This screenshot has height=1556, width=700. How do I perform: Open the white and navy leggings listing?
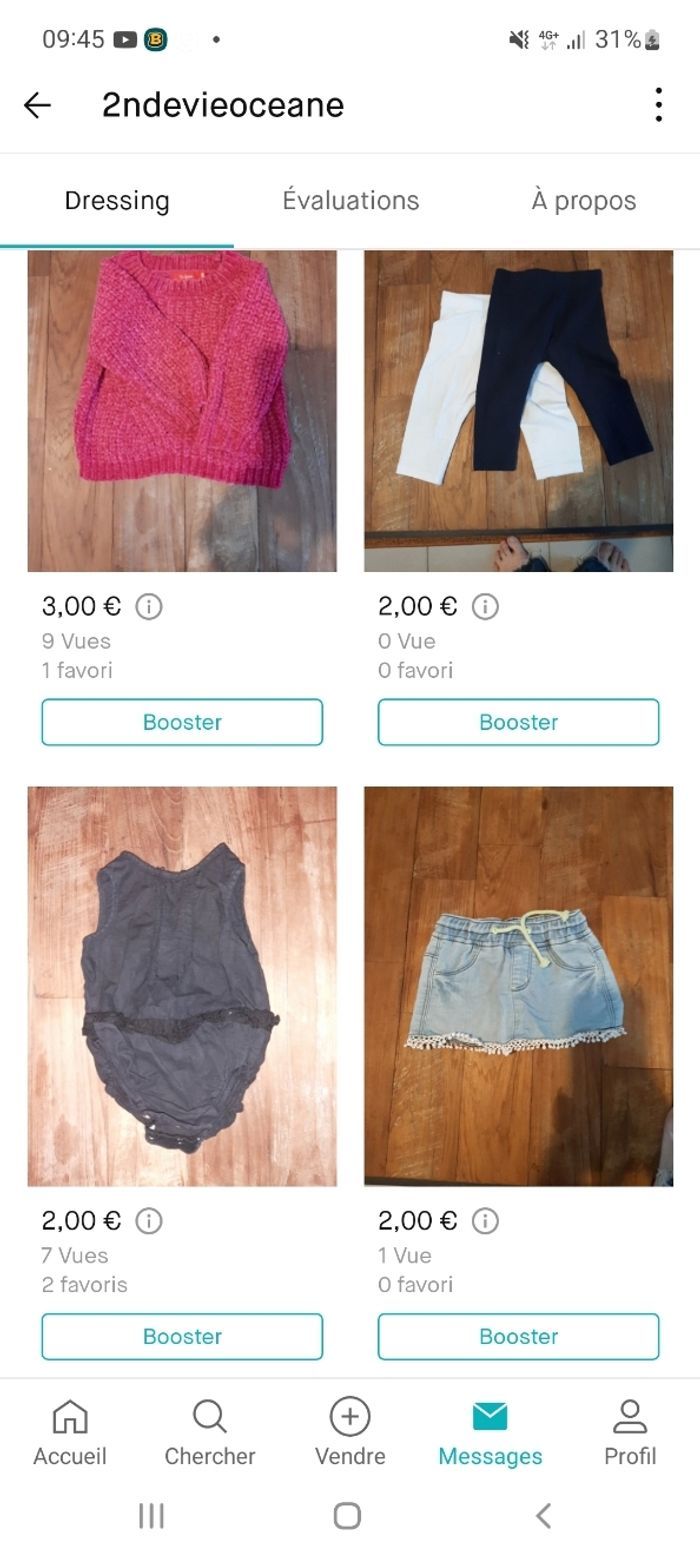518,411
